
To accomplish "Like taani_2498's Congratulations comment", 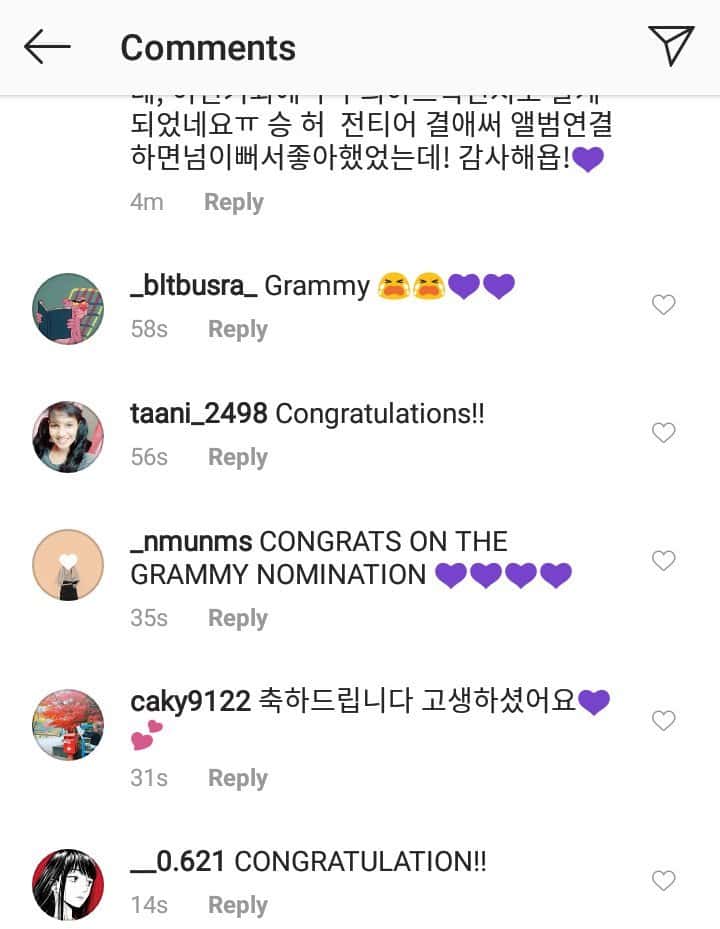I will tap(664, 433).
